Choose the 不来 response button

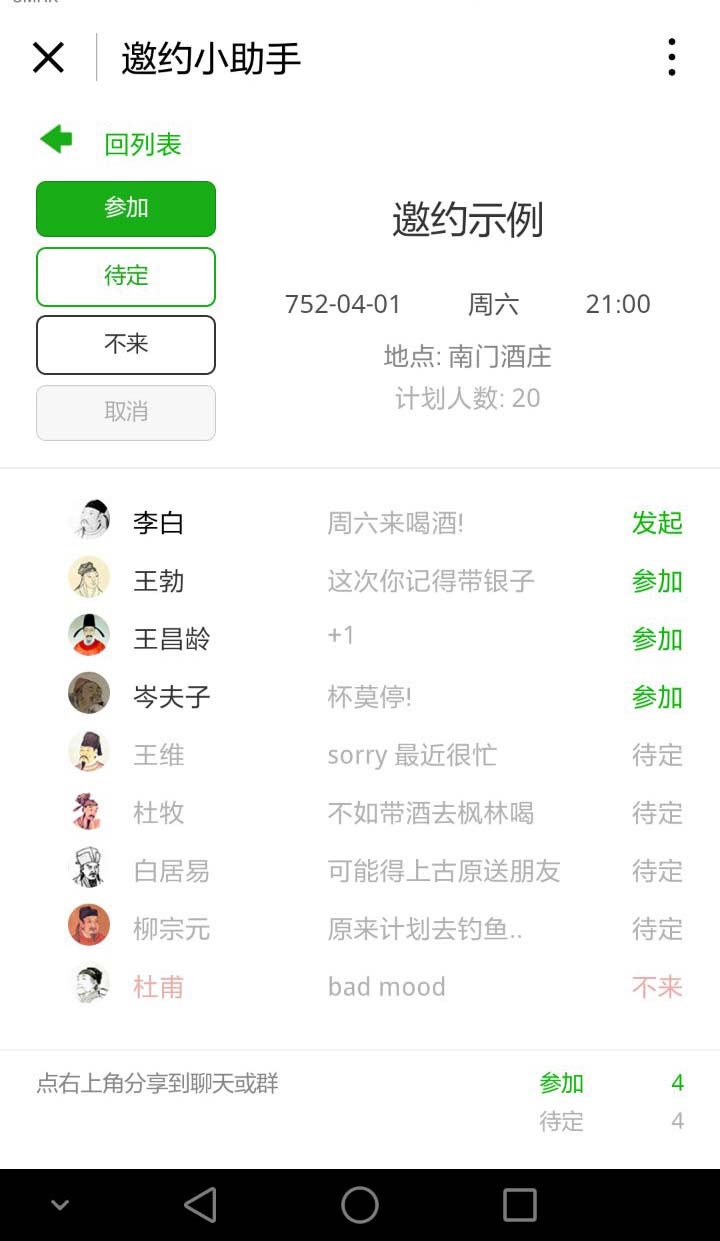[126, 344]
